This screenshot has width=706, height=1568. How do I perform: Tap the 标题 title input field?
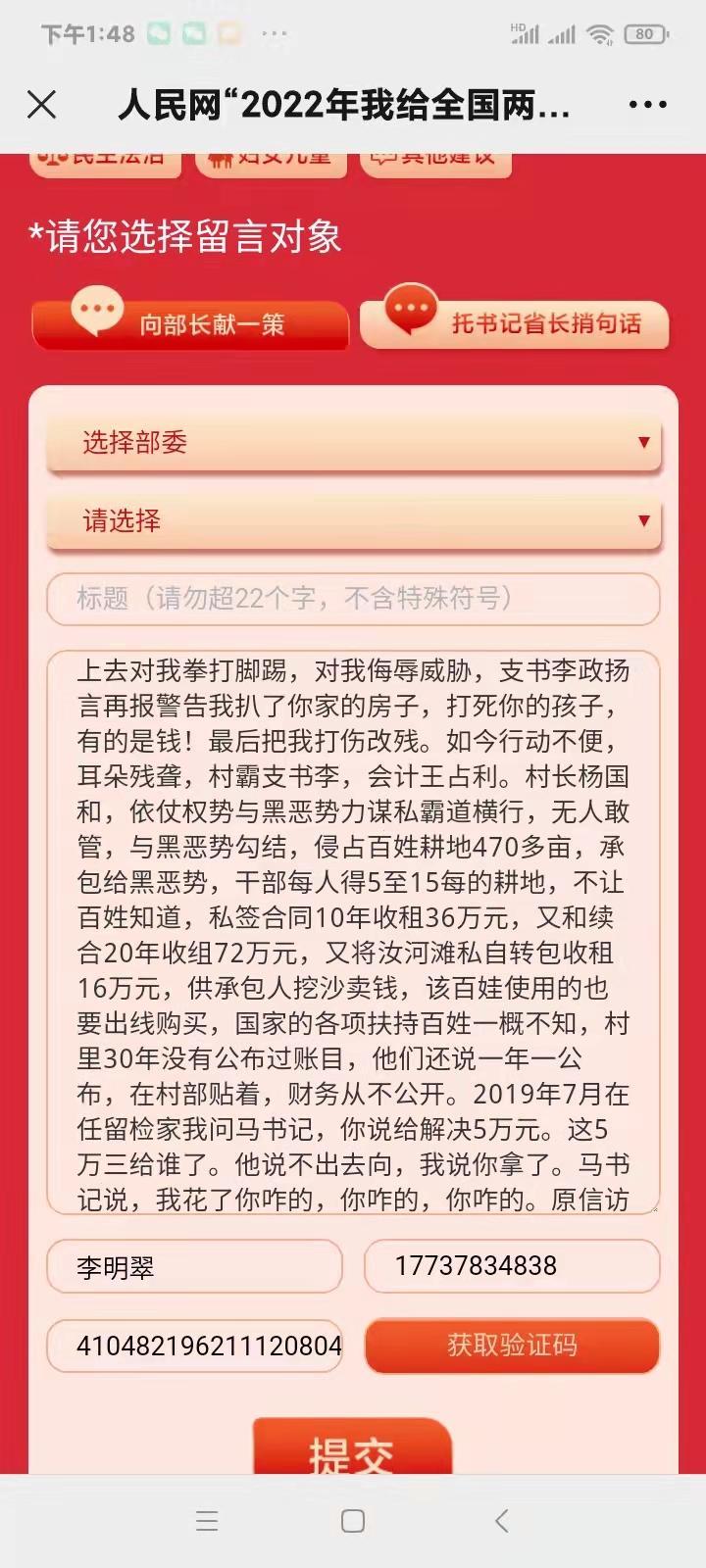coord(353,599)
